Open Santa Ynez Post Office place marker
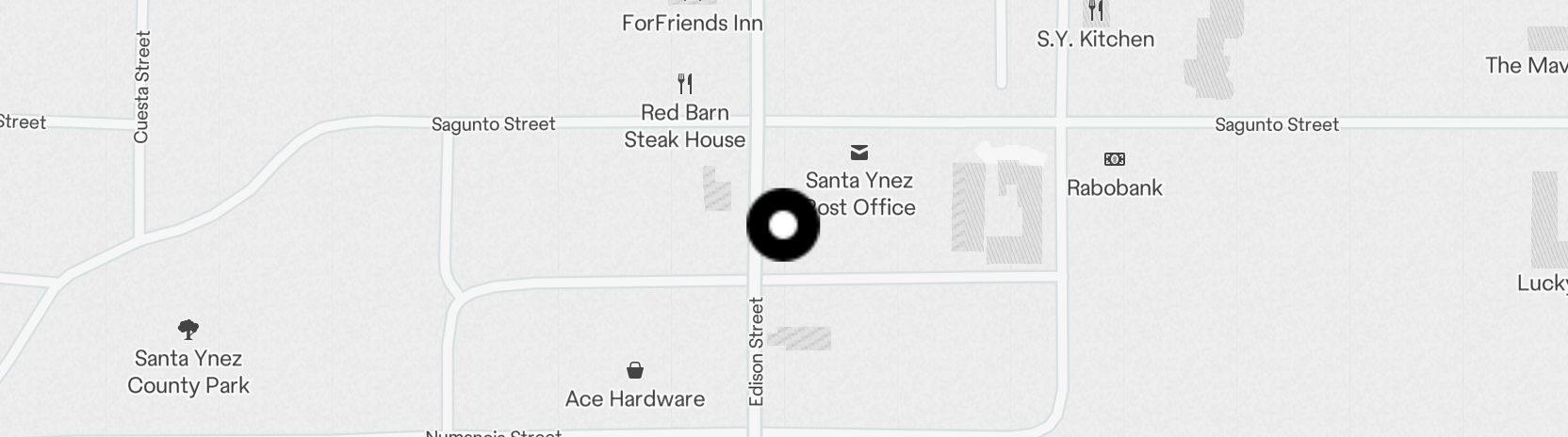1568x437 pixels. (x=858, y=153)
